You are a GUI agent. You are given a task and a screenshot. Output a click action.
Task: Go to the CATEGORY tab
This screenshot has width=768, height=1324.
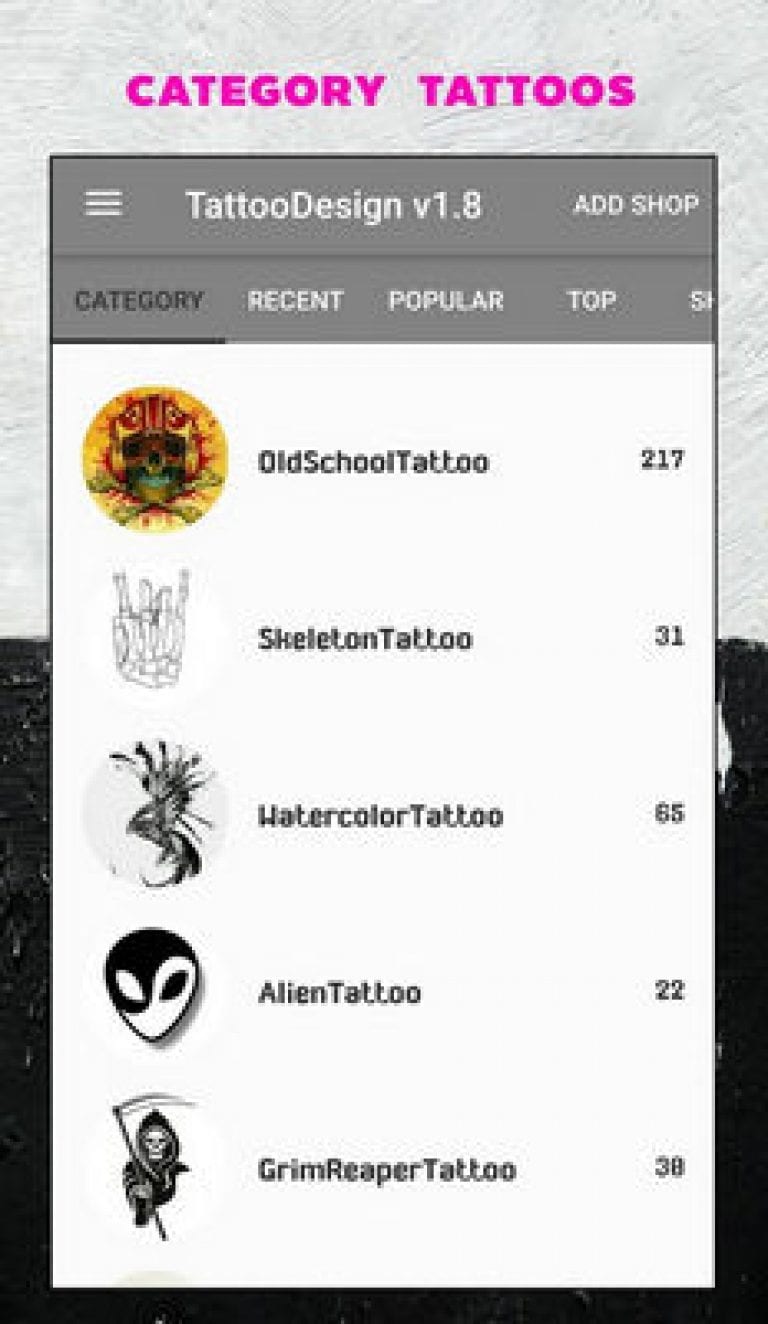pos(139,300)
